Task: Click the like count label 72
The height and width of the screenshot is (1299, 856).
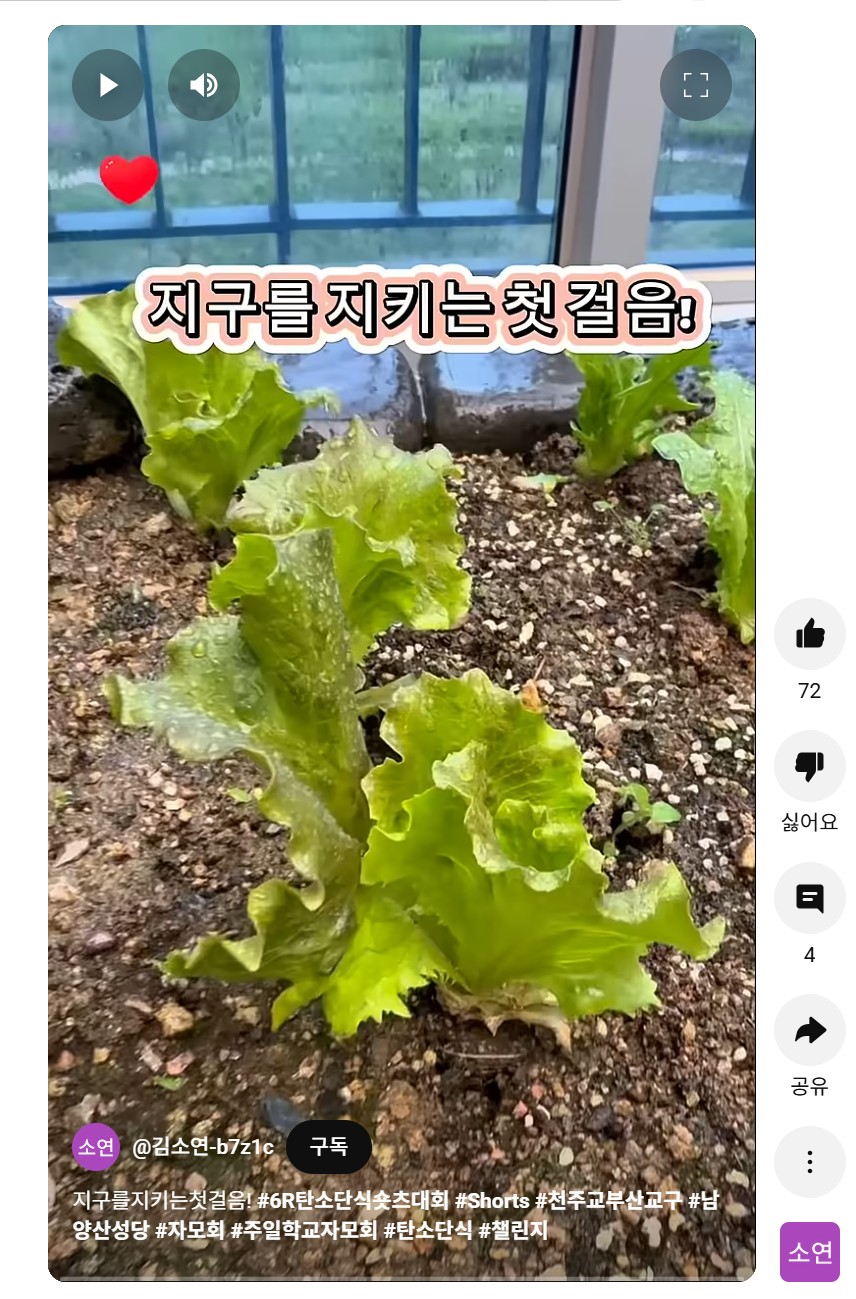Action: 810,690
